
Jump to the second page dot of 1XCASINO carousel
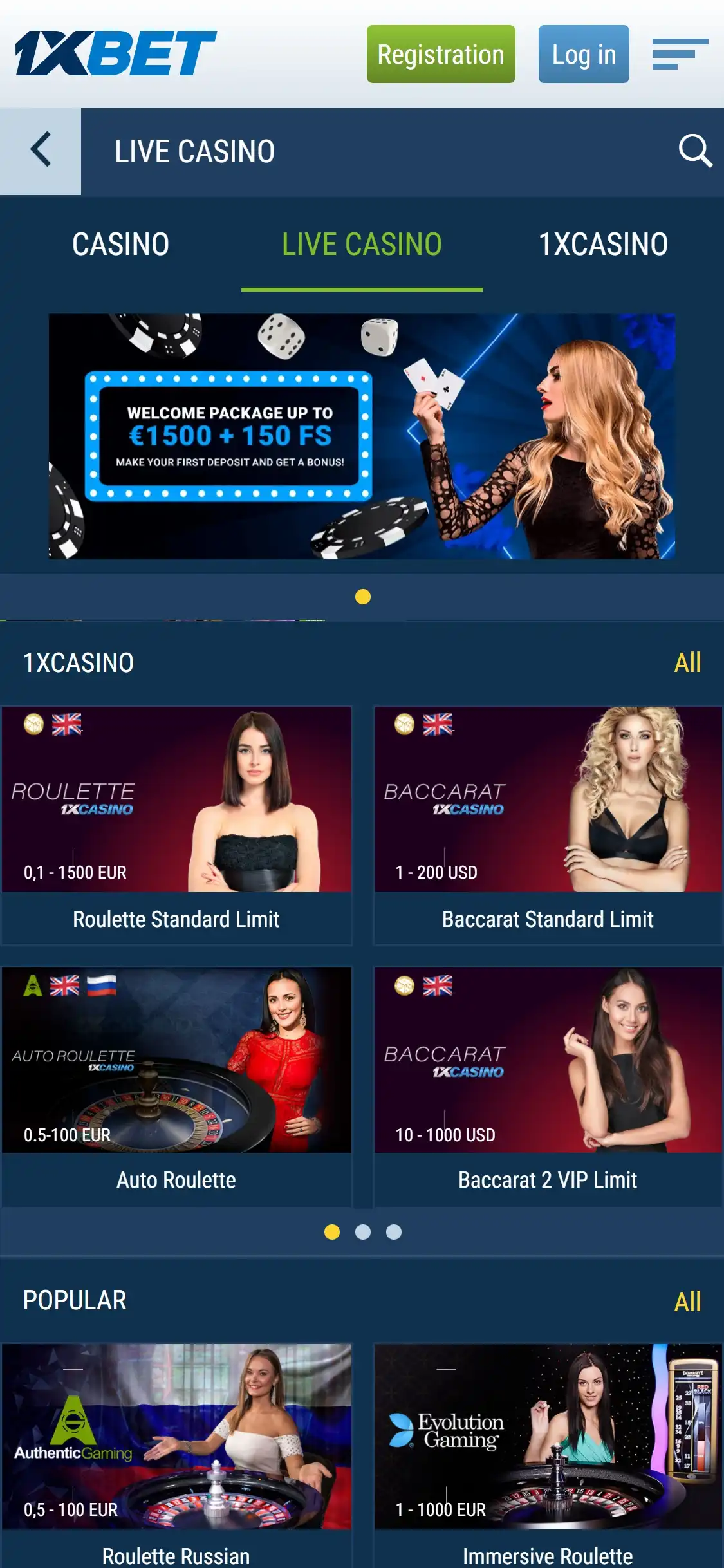coord(363,1232)
